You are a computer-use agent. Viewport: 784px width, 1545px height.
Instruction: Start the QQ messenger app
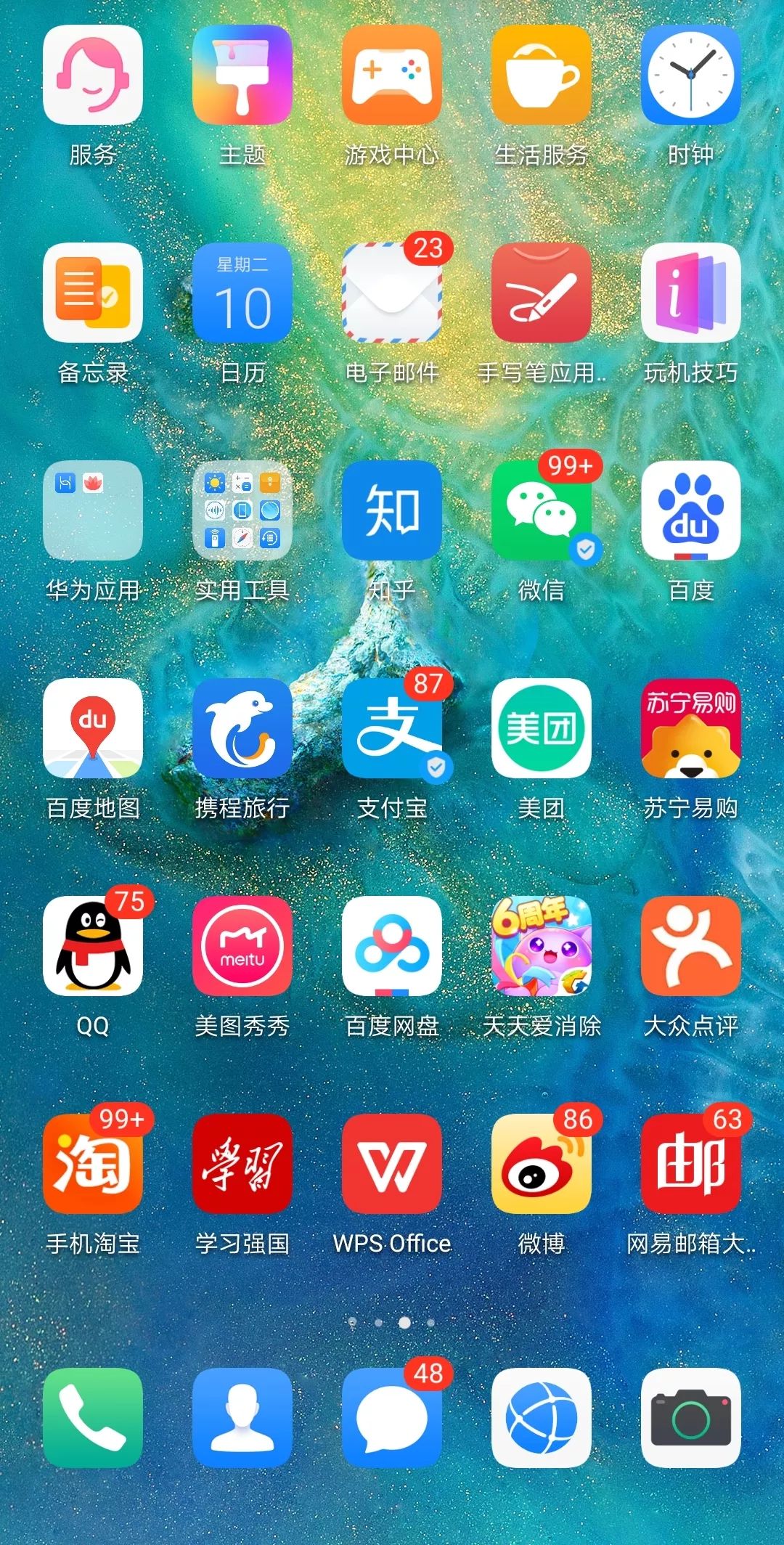tap(93, 947)
